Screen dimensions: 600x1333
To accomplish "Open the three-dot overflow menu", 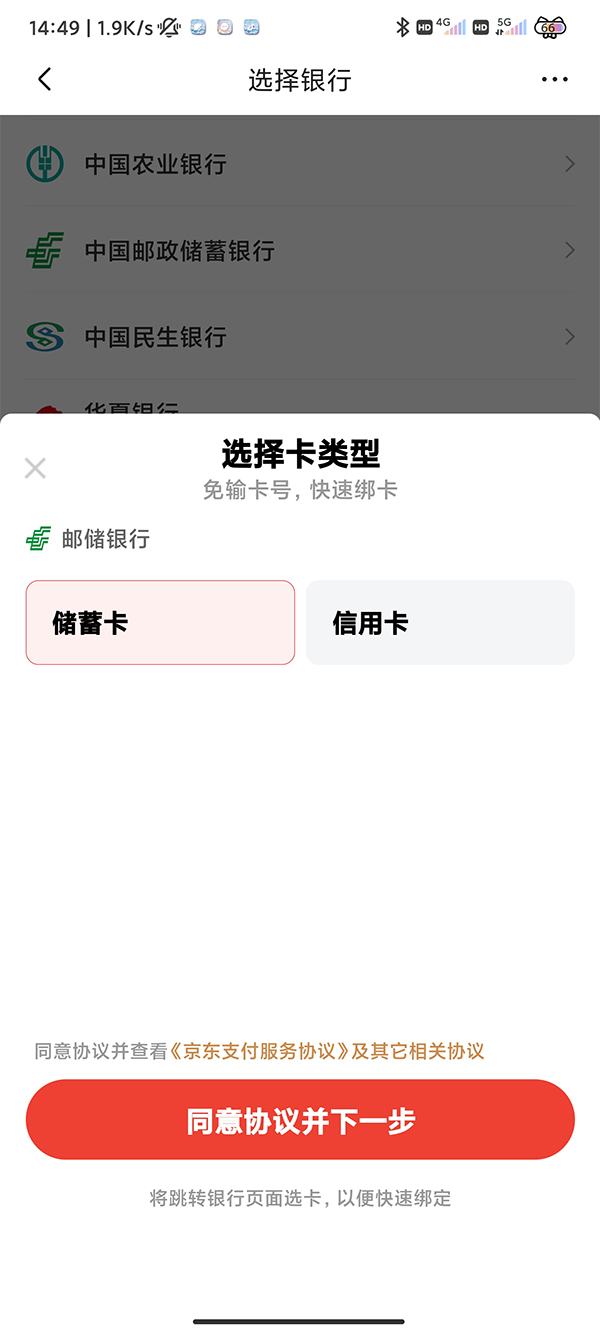I will pyautogui.click(x=554, y=80).
